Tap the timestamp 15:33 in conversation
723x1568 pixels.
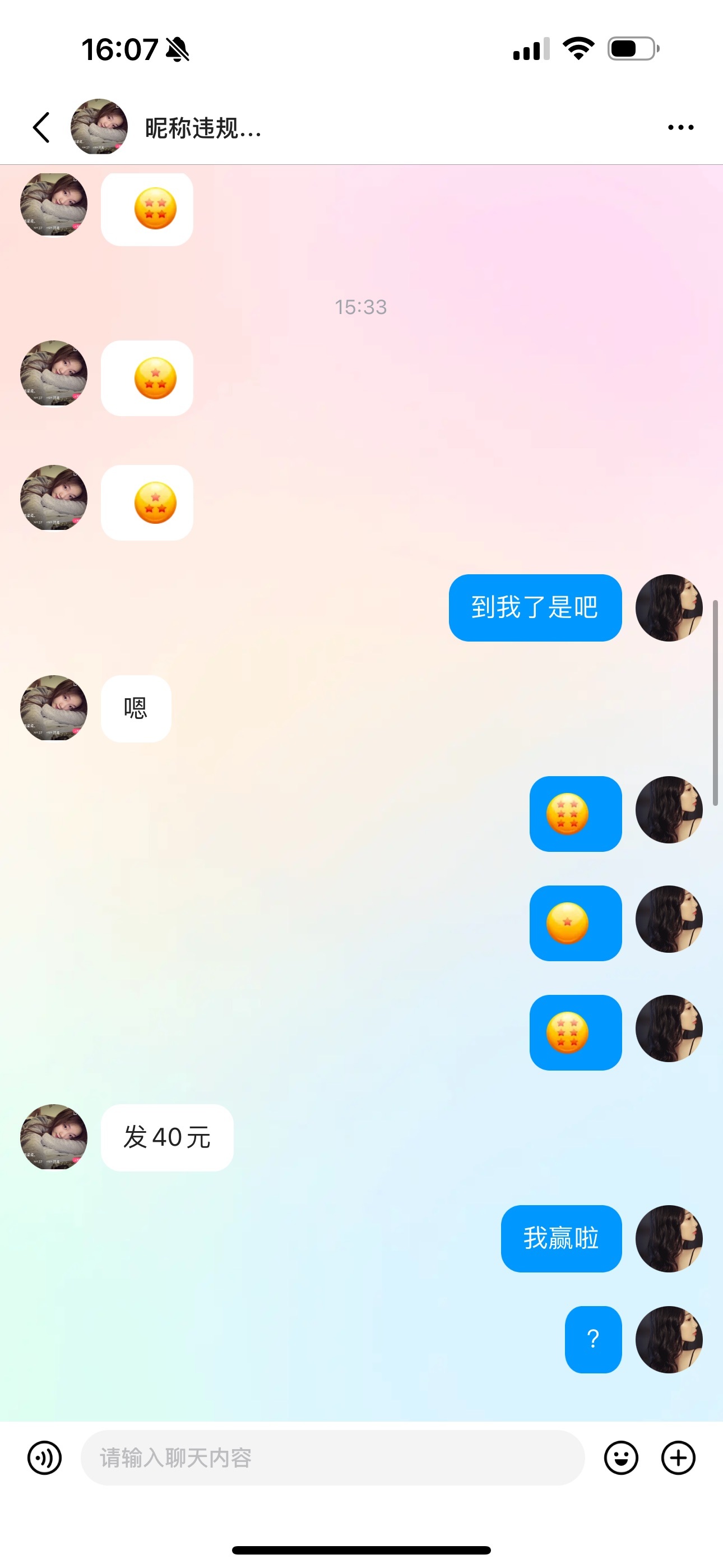[361, 307]
